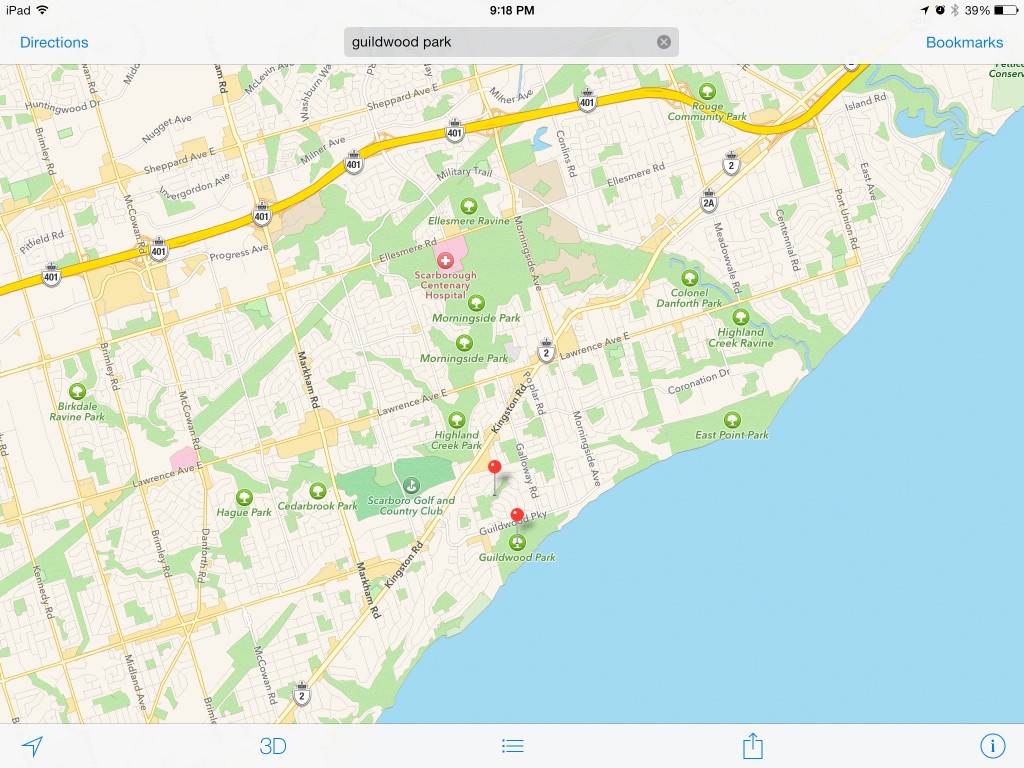Tap the East Point Park marker

pos(732,420)
